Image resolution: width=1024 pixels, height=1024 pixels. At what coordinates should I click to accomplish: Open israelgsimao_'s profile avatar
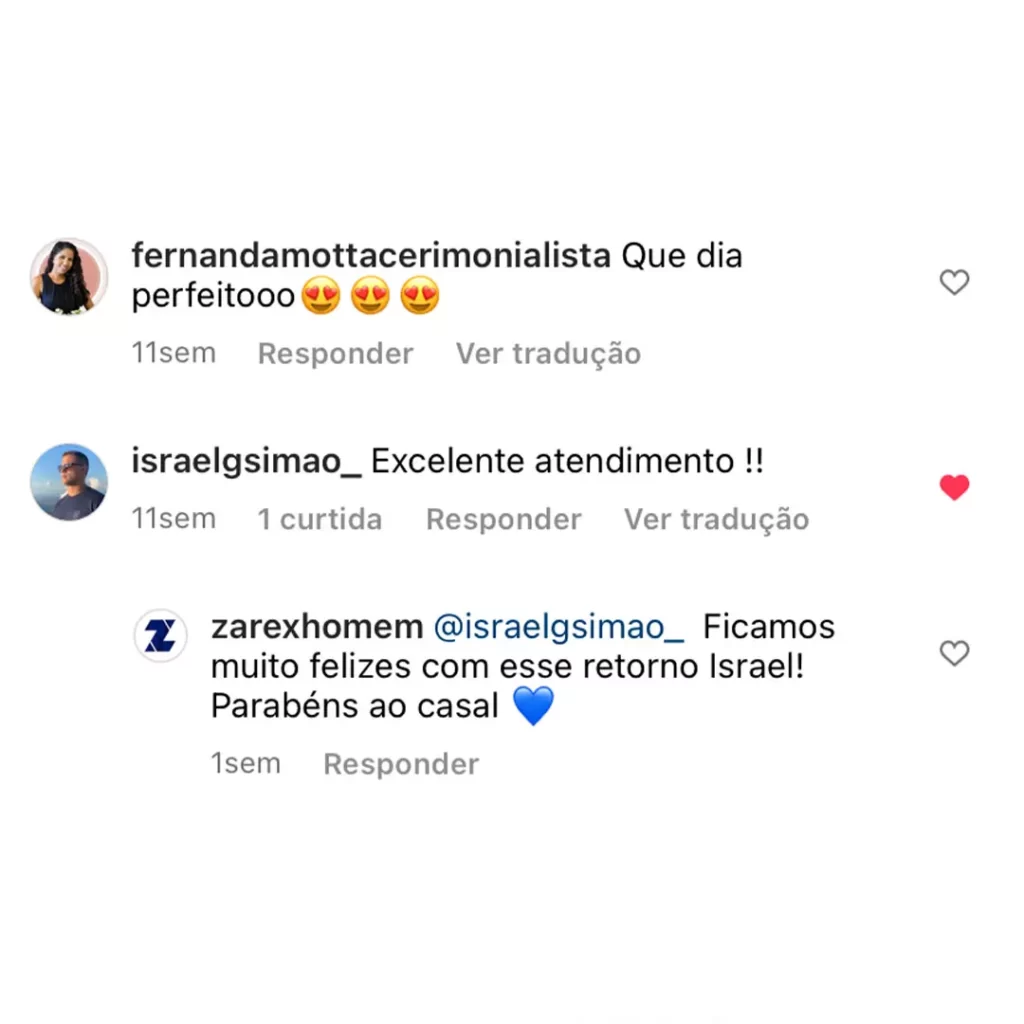(x=69, y=482)
